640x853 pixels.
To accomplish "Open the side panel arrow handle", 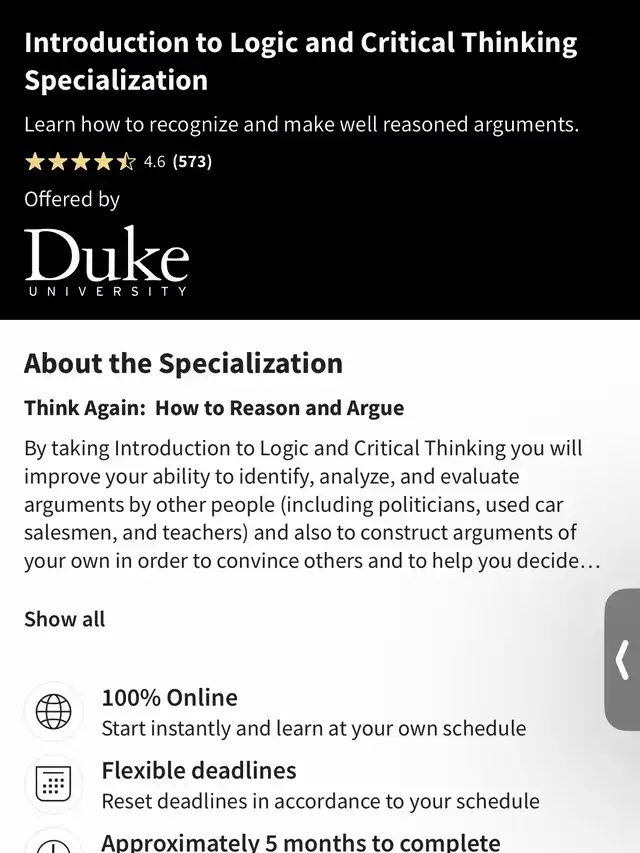I will coord(622,660).
